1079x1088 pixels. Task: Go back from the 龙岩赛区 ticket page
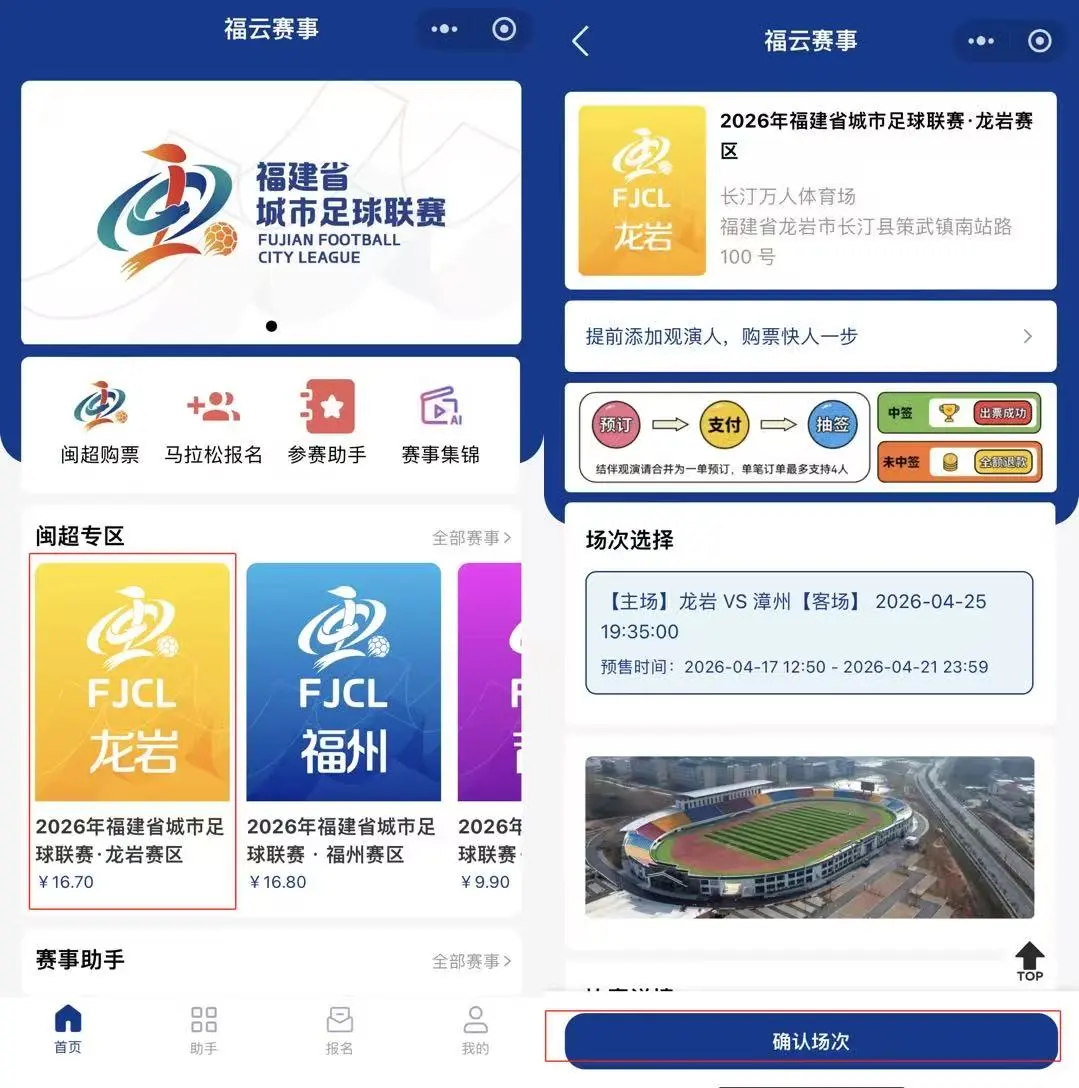581,41
